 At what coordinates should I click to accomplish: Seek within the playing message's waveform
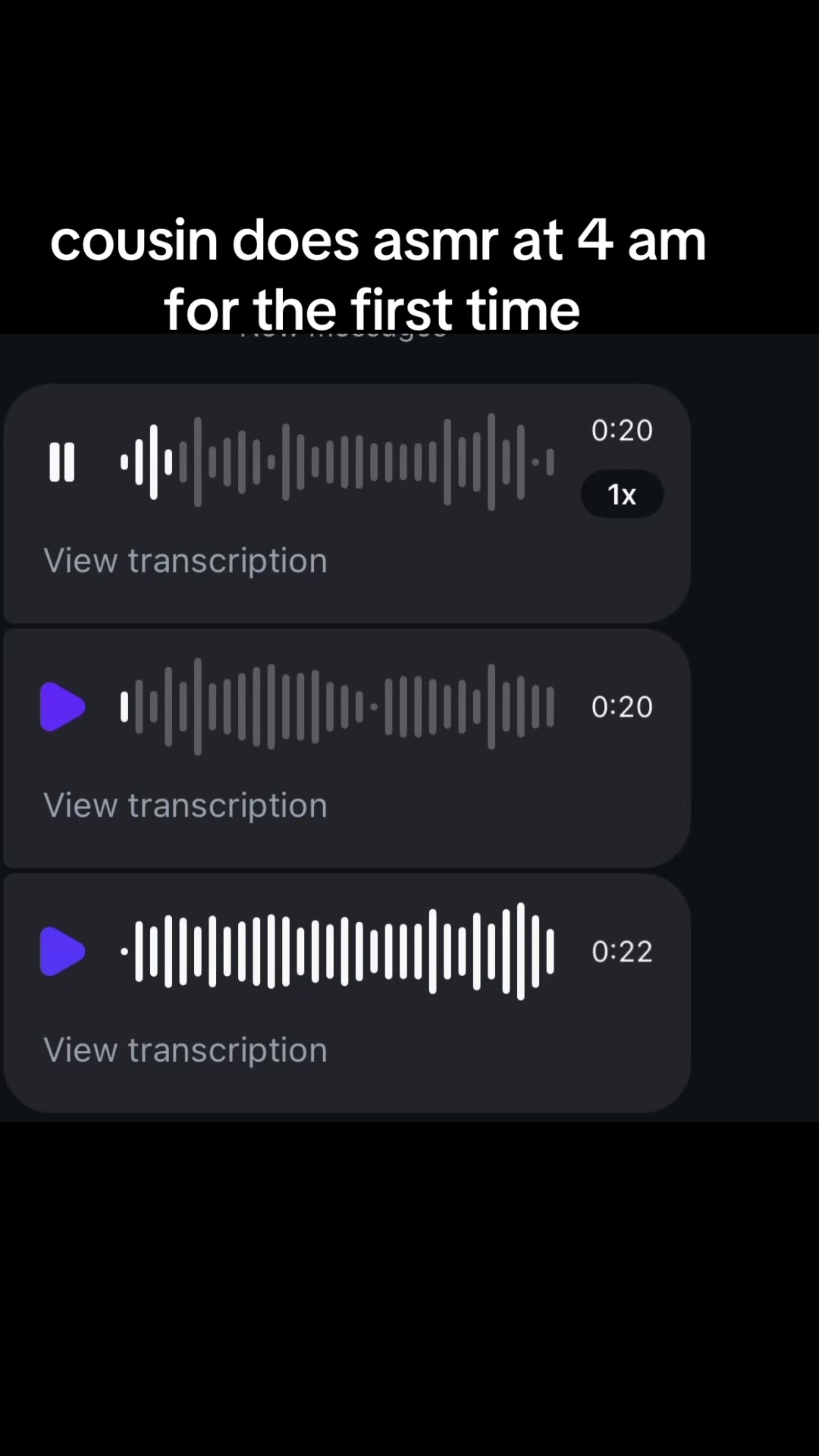pyautogui.click(x=337, y=462)
